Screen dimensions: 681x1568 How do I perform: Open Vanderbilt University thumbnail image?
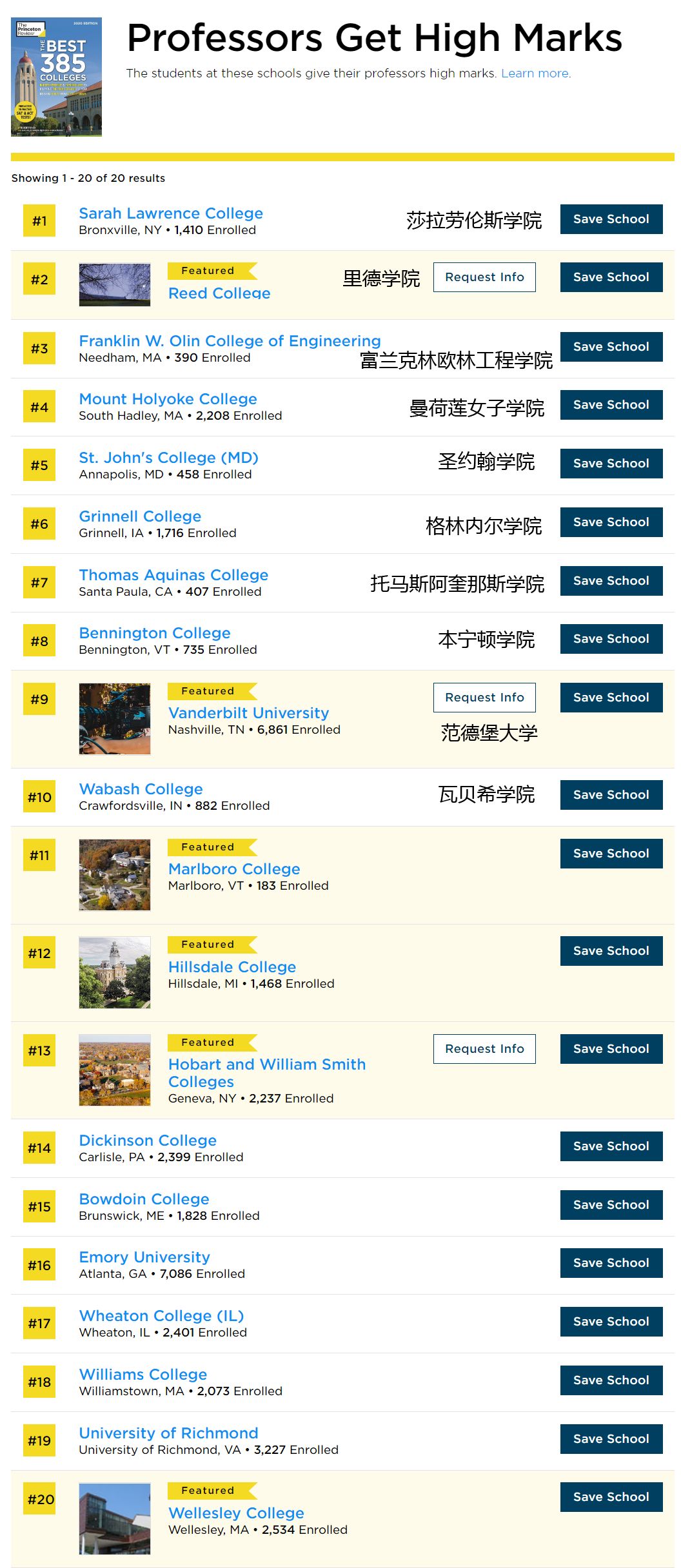point(115,719)
